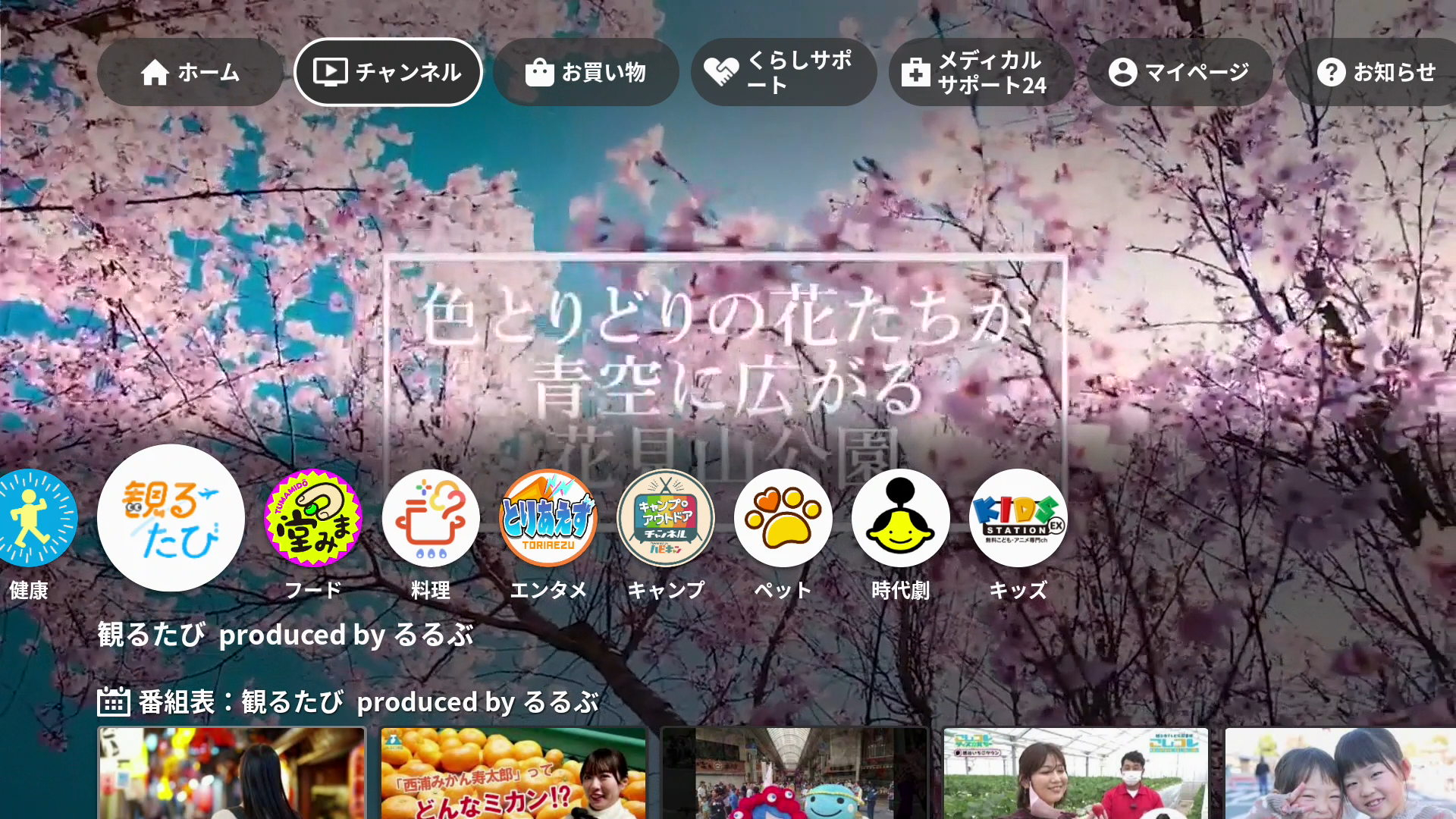Open the two smiling children program thumbnail

tap(1340, 773)
